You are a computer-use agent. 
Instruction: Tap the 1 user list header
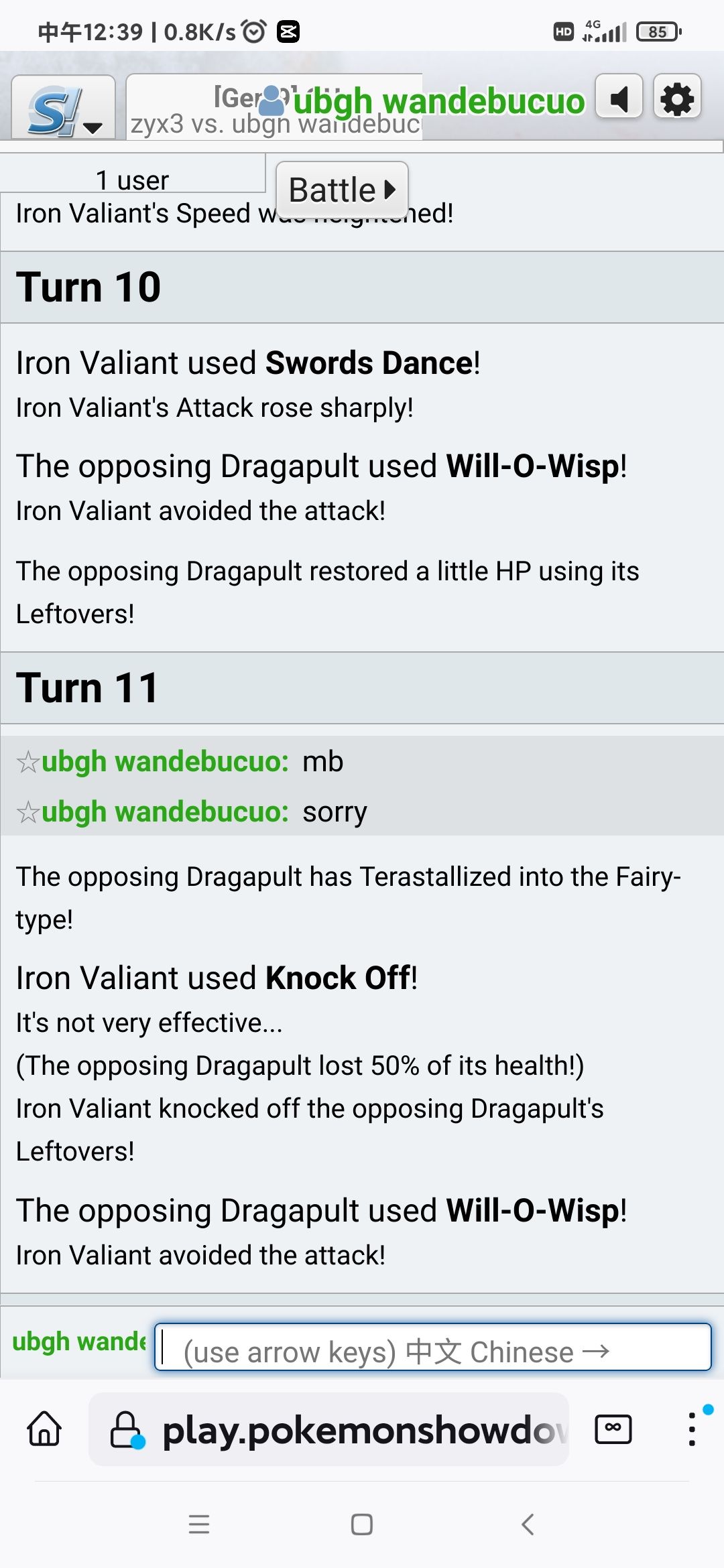click(x=133, y=180)
